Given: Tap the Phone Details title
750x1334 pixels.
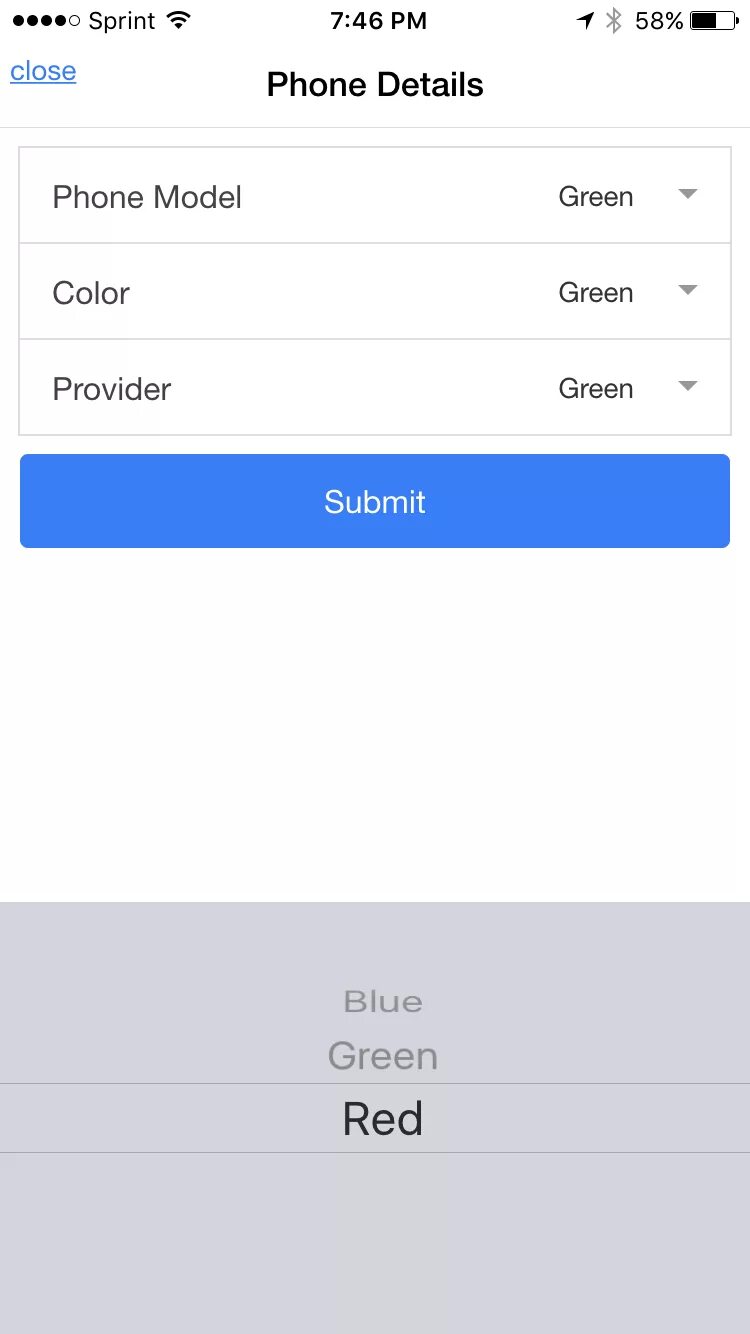Looking at the screenshot, I should [374, 84].
